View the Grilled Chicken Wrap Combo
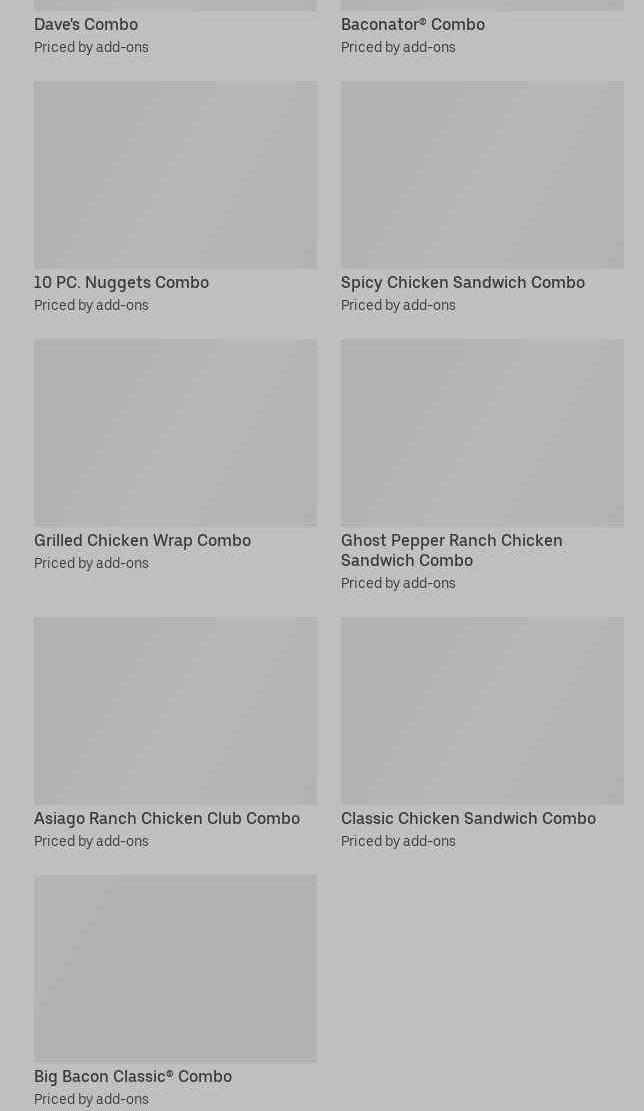Image resolution: width=644 pixels, height=1111 pixels. click(x=175, y=433)
